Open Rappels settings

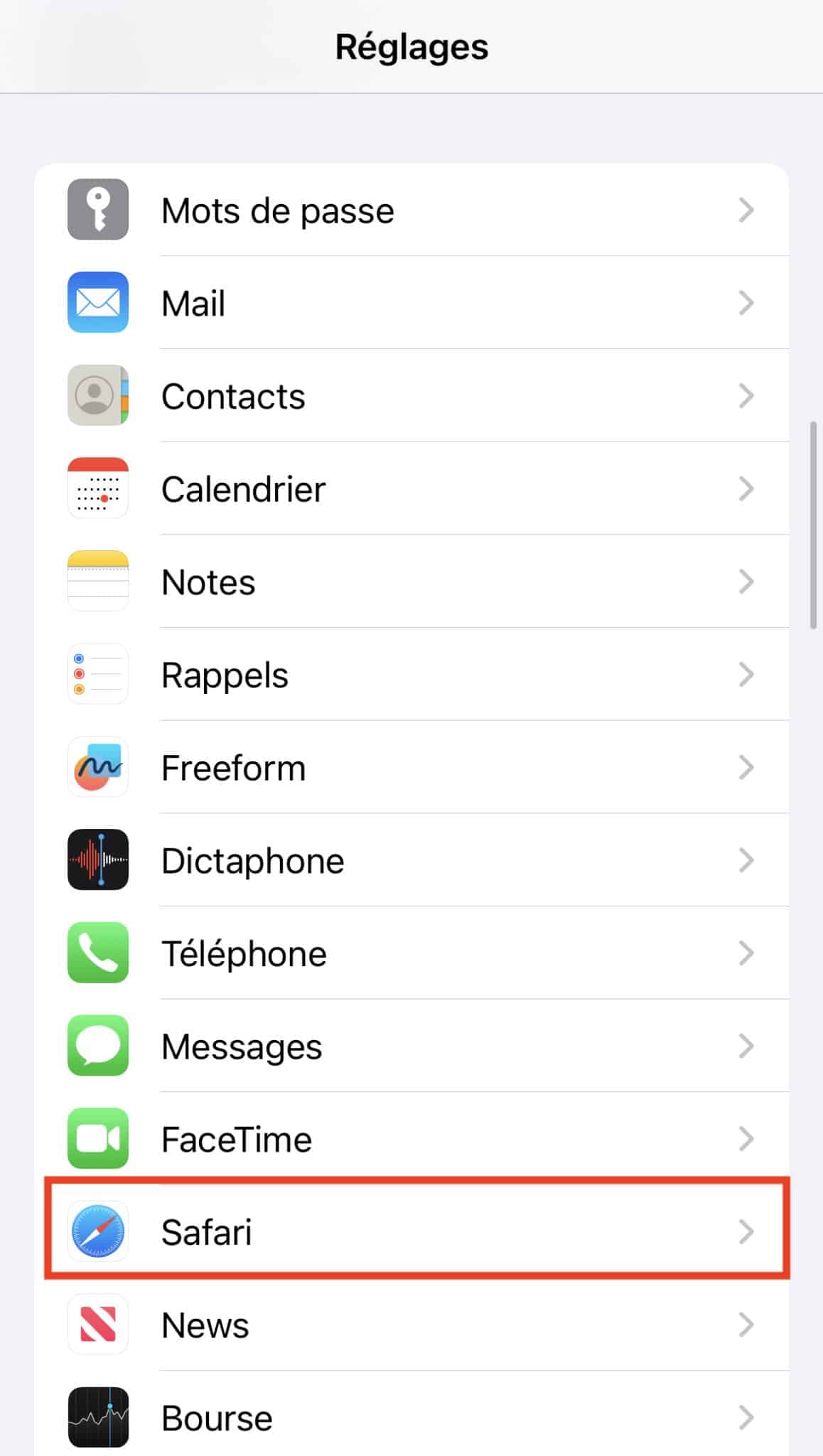(x=411, y=675)
